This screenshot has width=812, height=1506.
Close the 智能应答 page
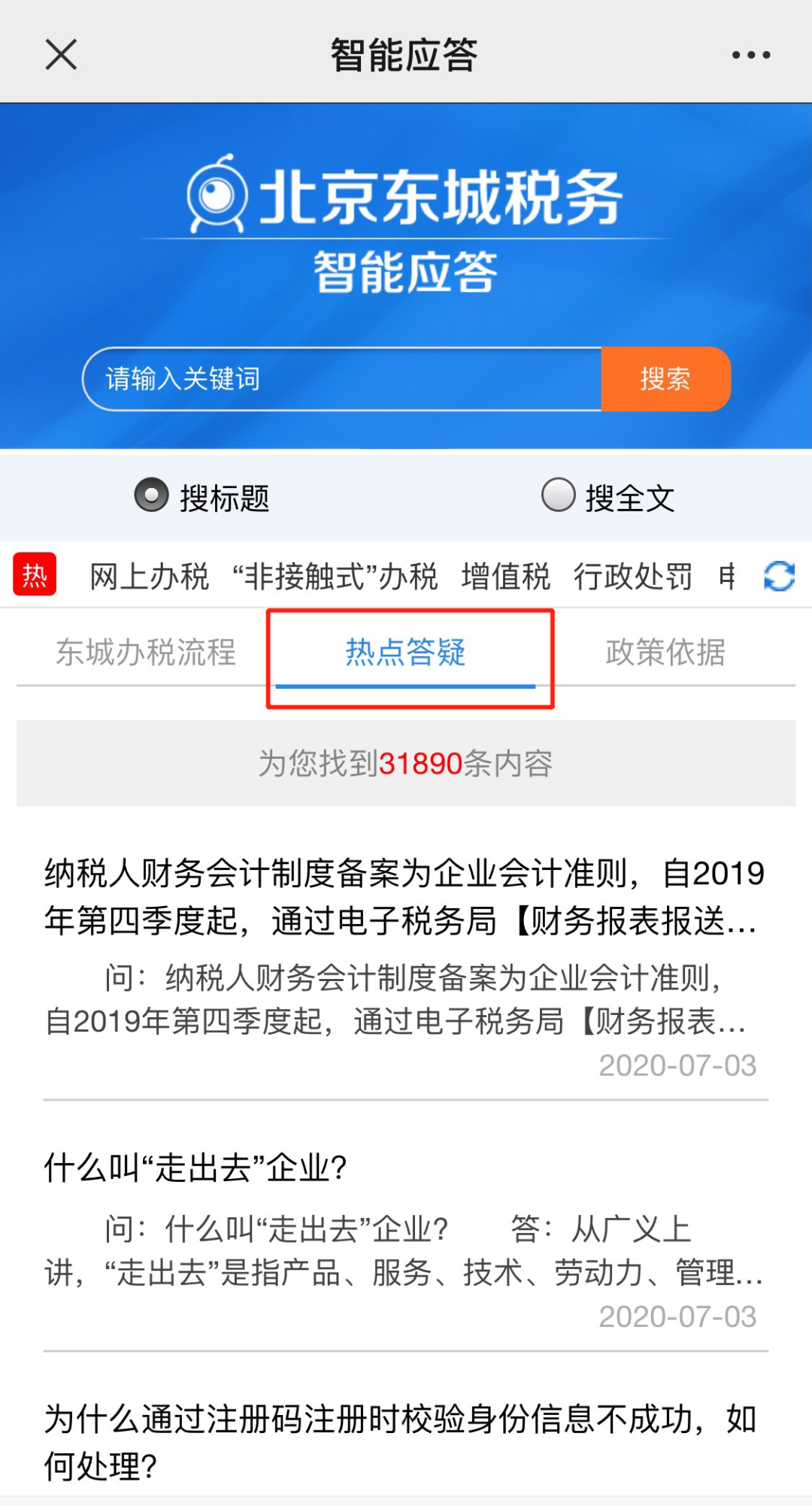point(61,55)
